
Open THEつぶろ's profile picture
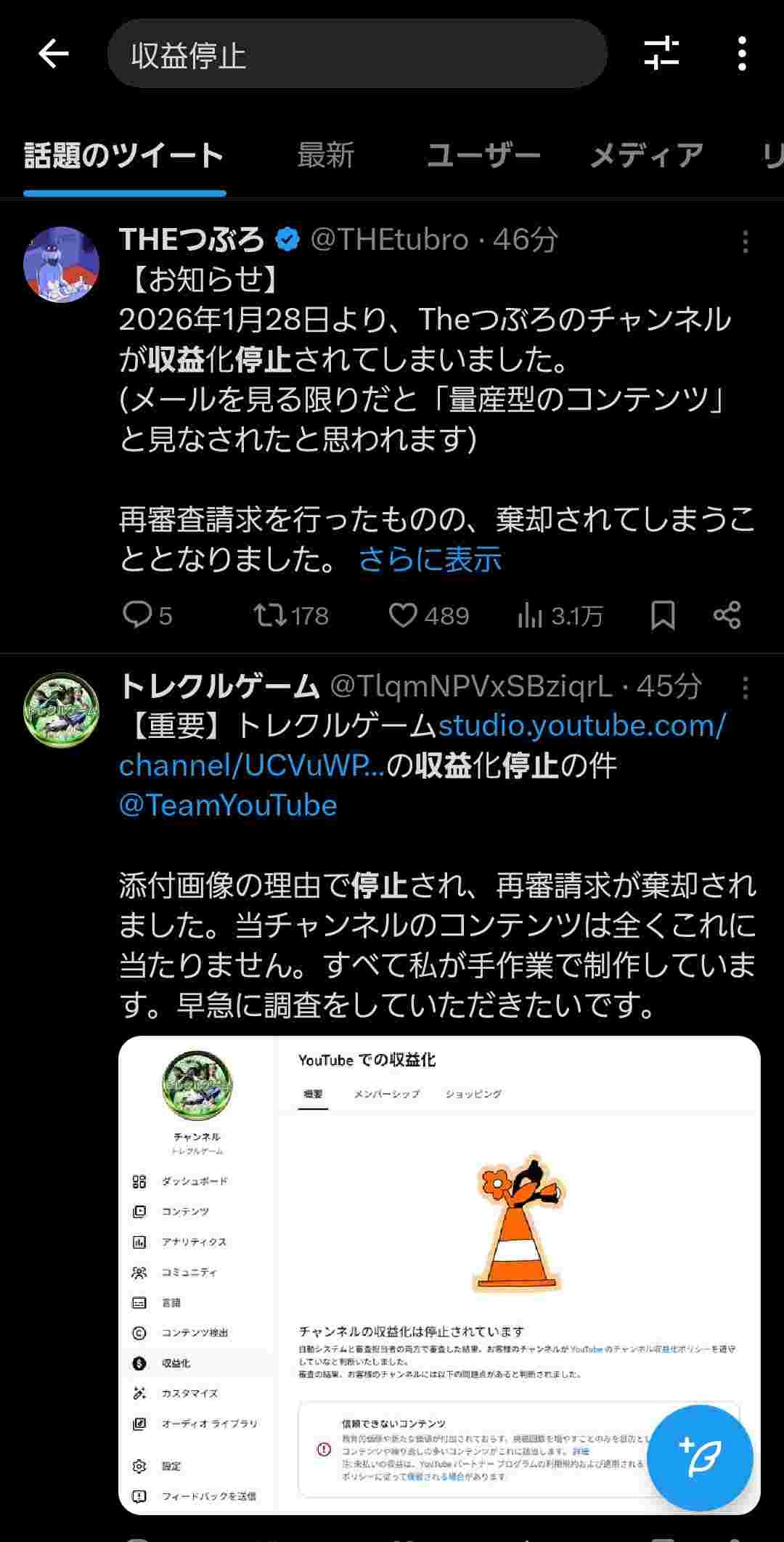click(x=61, y=264)
